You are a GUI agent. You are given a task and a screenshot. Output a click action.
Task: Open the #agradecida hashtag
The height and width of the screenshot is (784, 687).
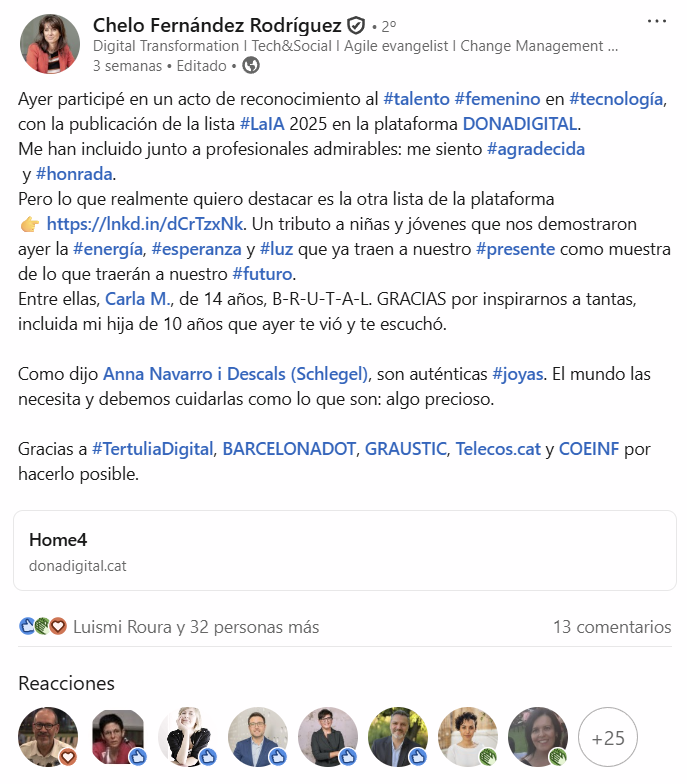(x=535, y=149)
